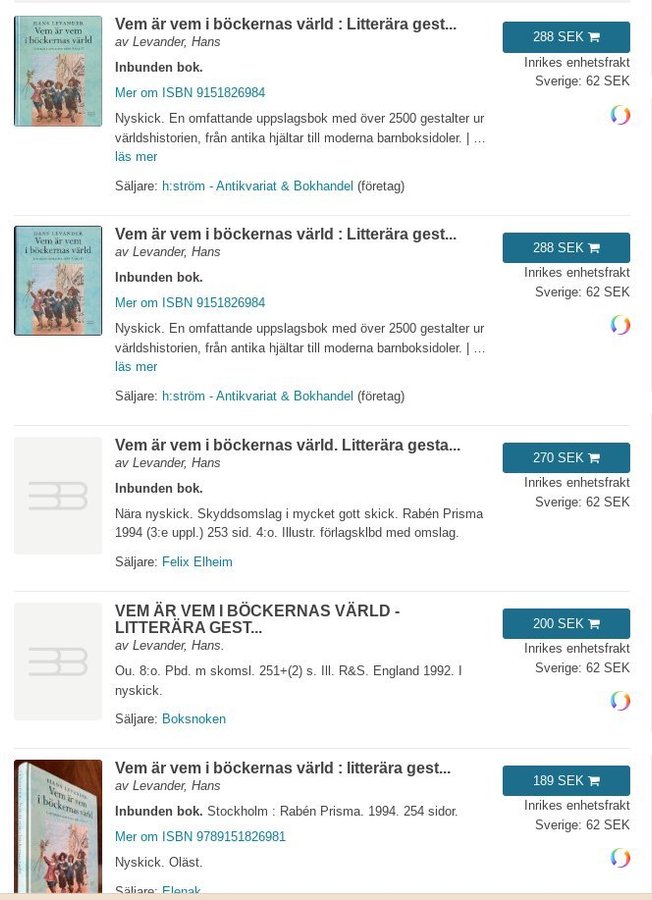The image size is (652, 900).
Task: Add the 189 SEK book to cart
Action: coord(566,781)
